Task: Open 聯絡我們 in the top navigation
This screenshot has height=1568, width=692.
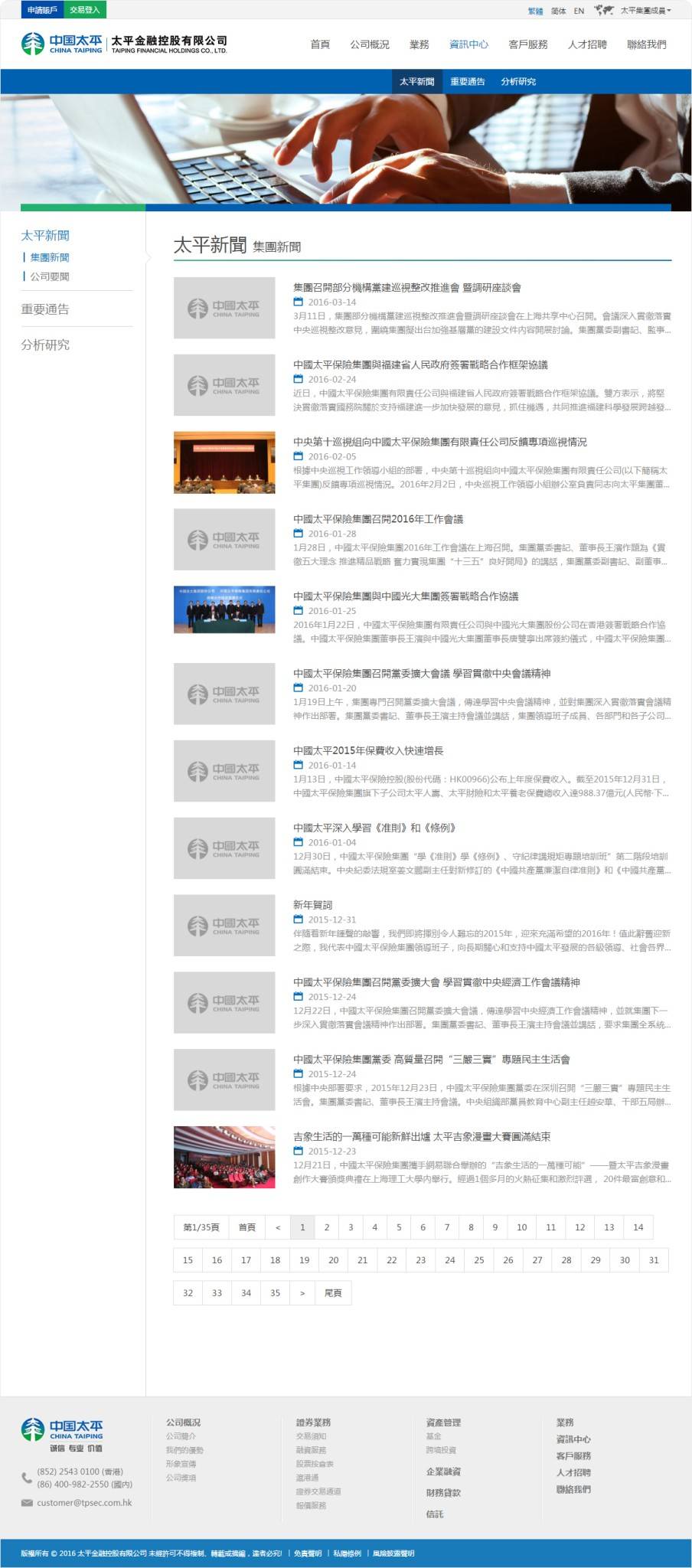Action: click(647, 44)
